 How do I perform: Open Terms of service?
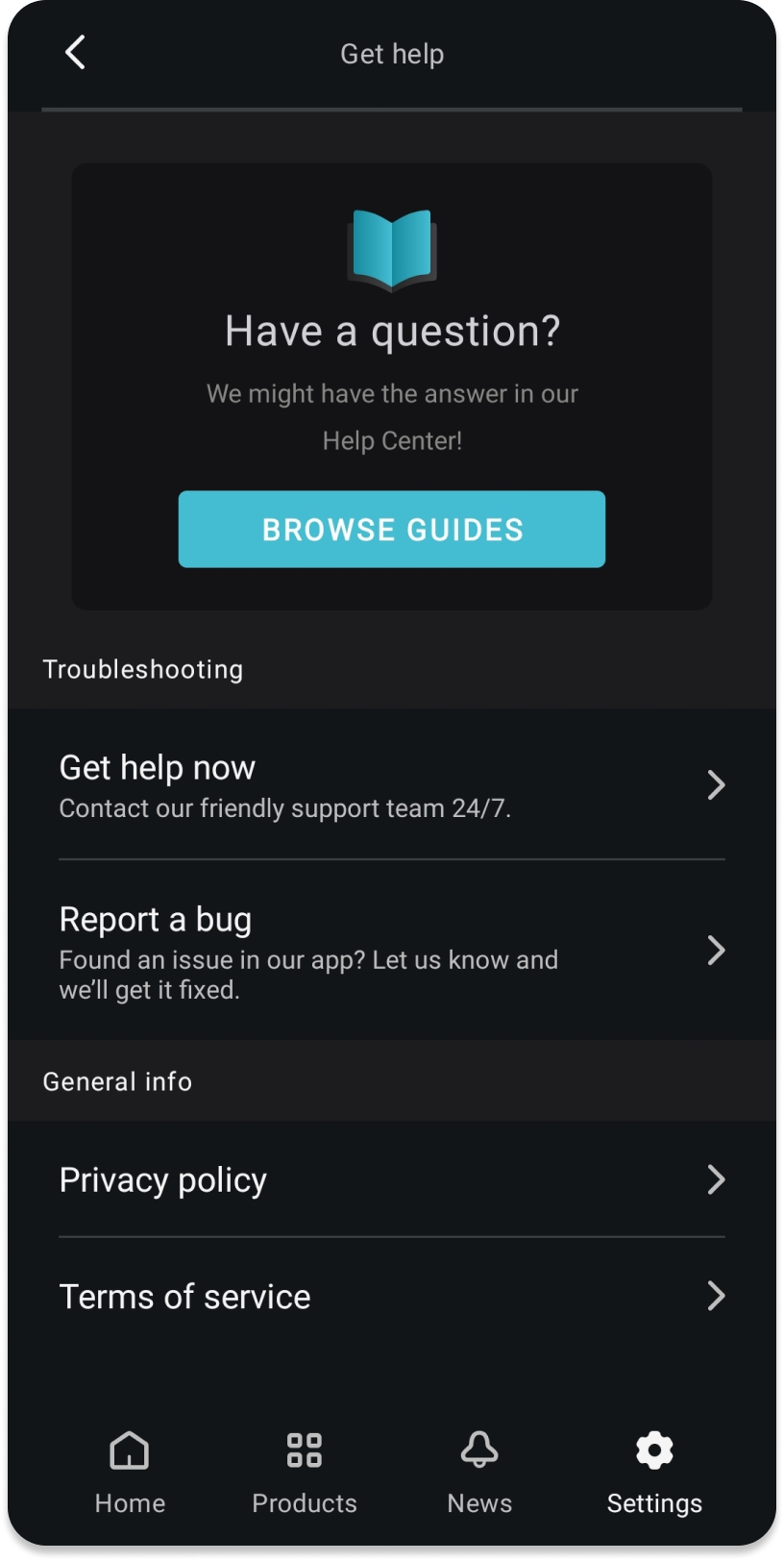tap(391, 1296)
